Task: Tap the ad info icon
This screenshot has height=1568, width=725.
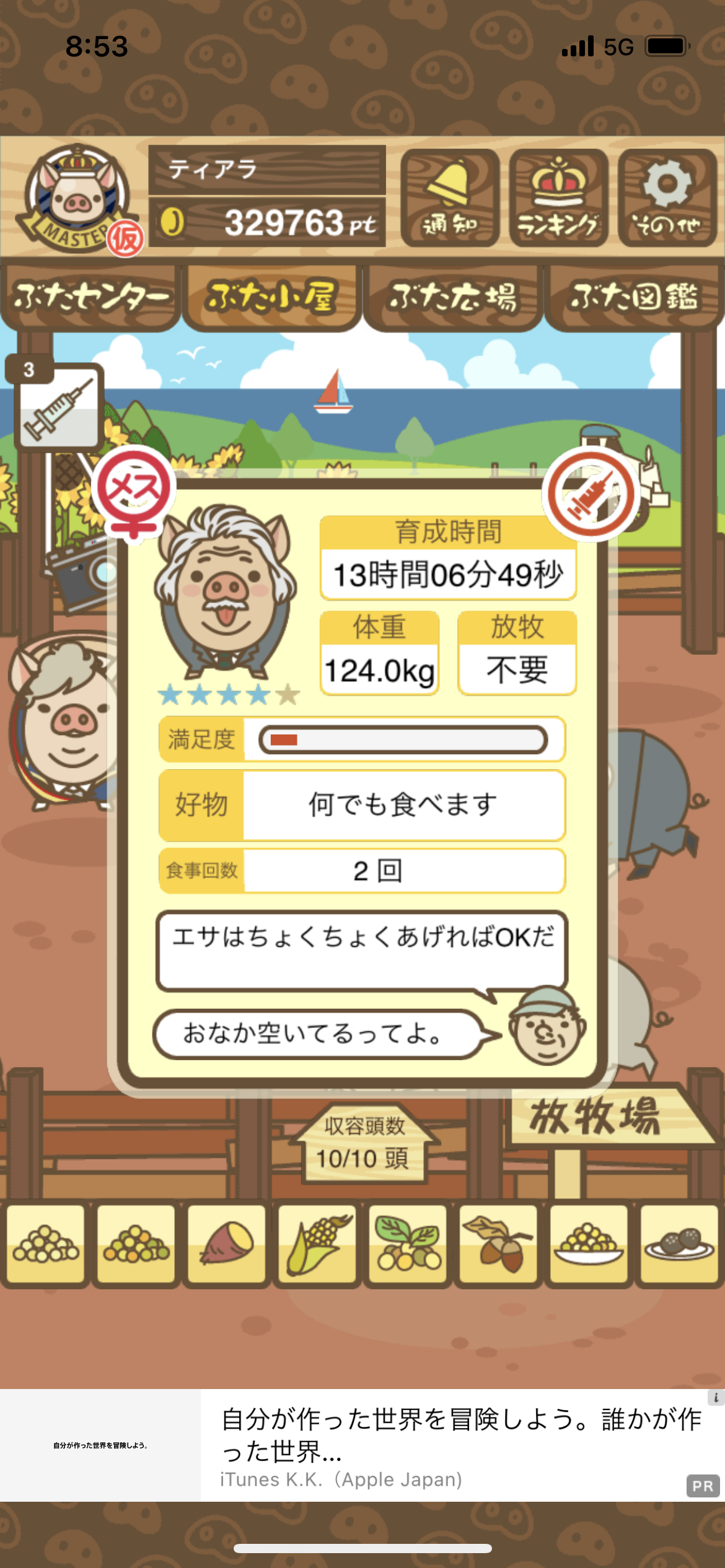Action: click(x=716, y=1397)
